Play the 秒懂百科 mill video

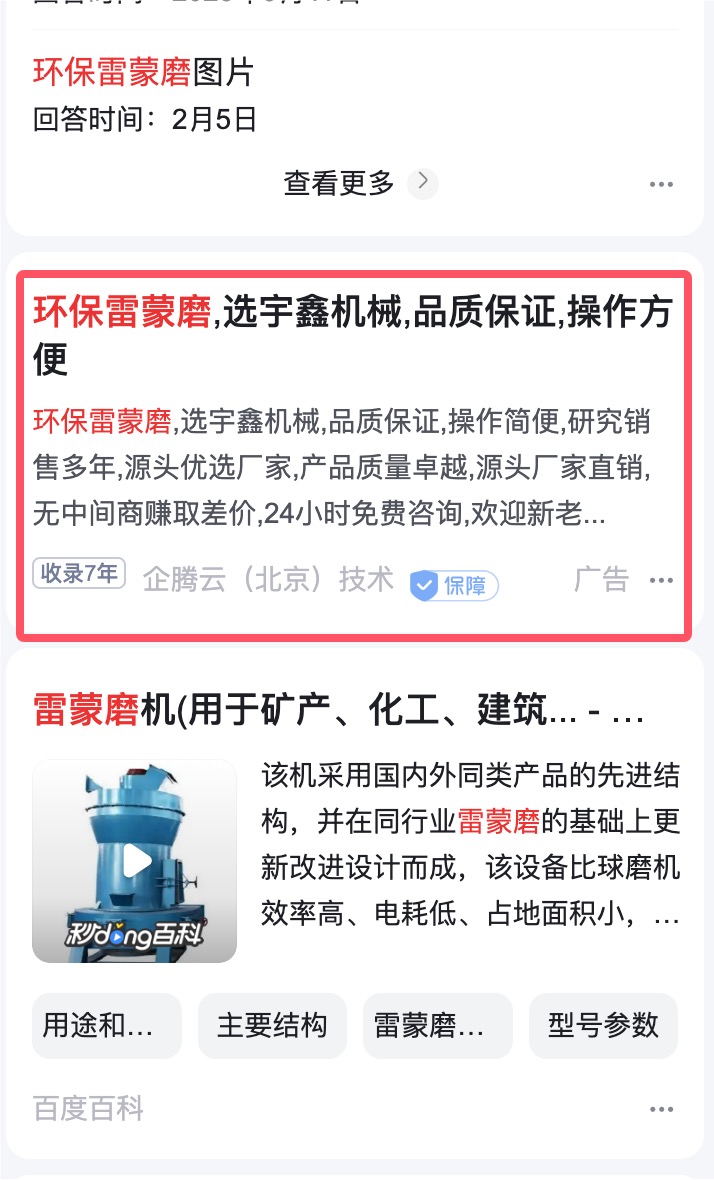(x=135, y=861)
